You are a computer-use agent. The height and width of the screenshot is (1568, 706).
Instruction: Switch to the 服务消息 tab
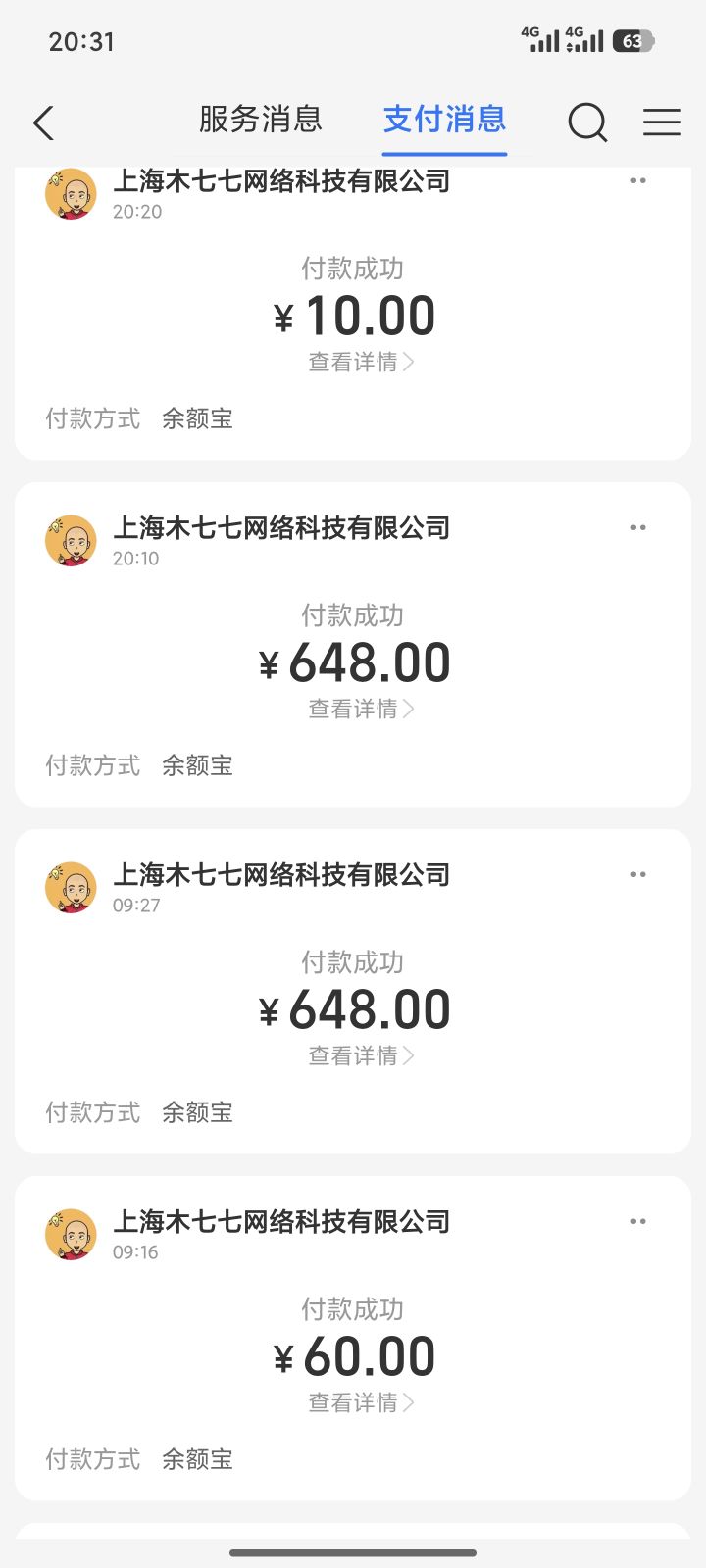[x=260, y=120]
